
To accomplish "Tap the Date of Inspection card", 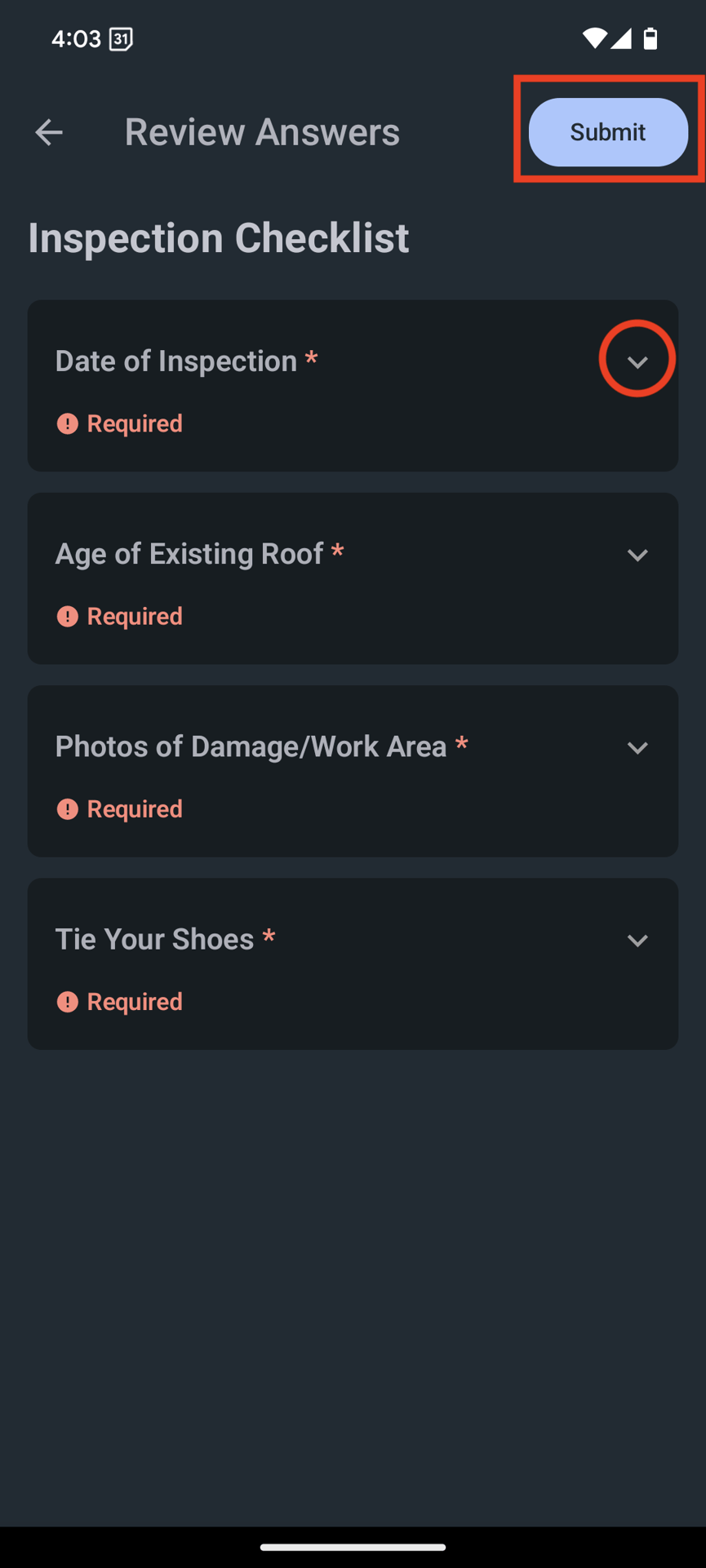I will 353,386.
